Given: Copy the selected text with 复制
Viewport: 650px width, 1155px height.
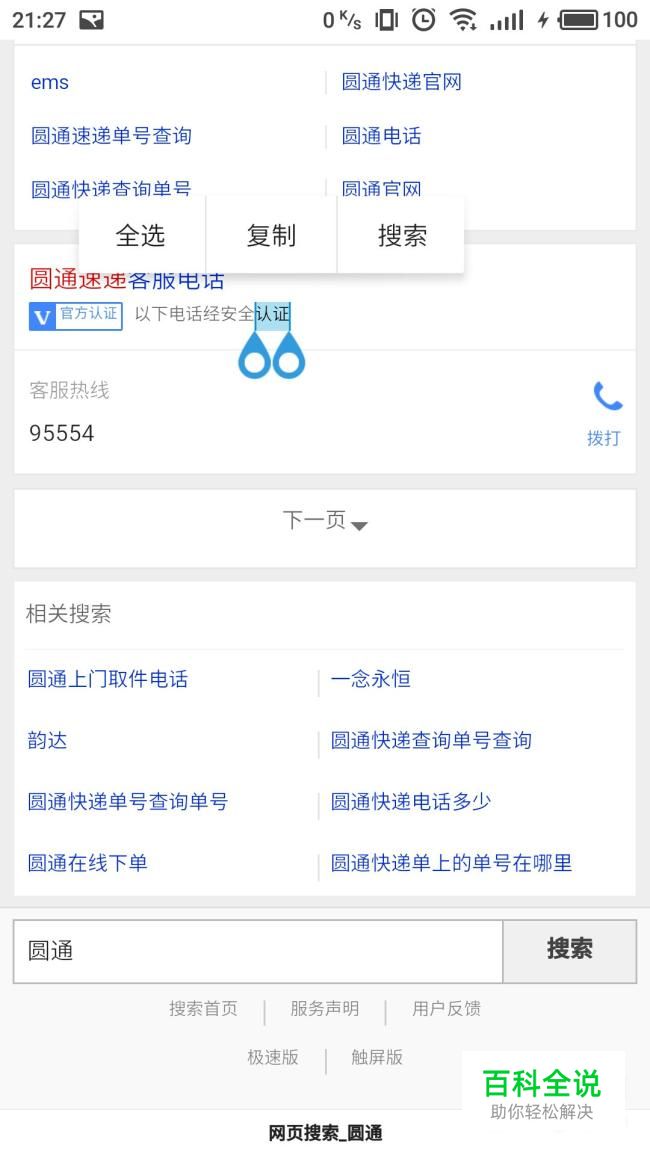Looking at the screenshot, I should click(271, 236).
